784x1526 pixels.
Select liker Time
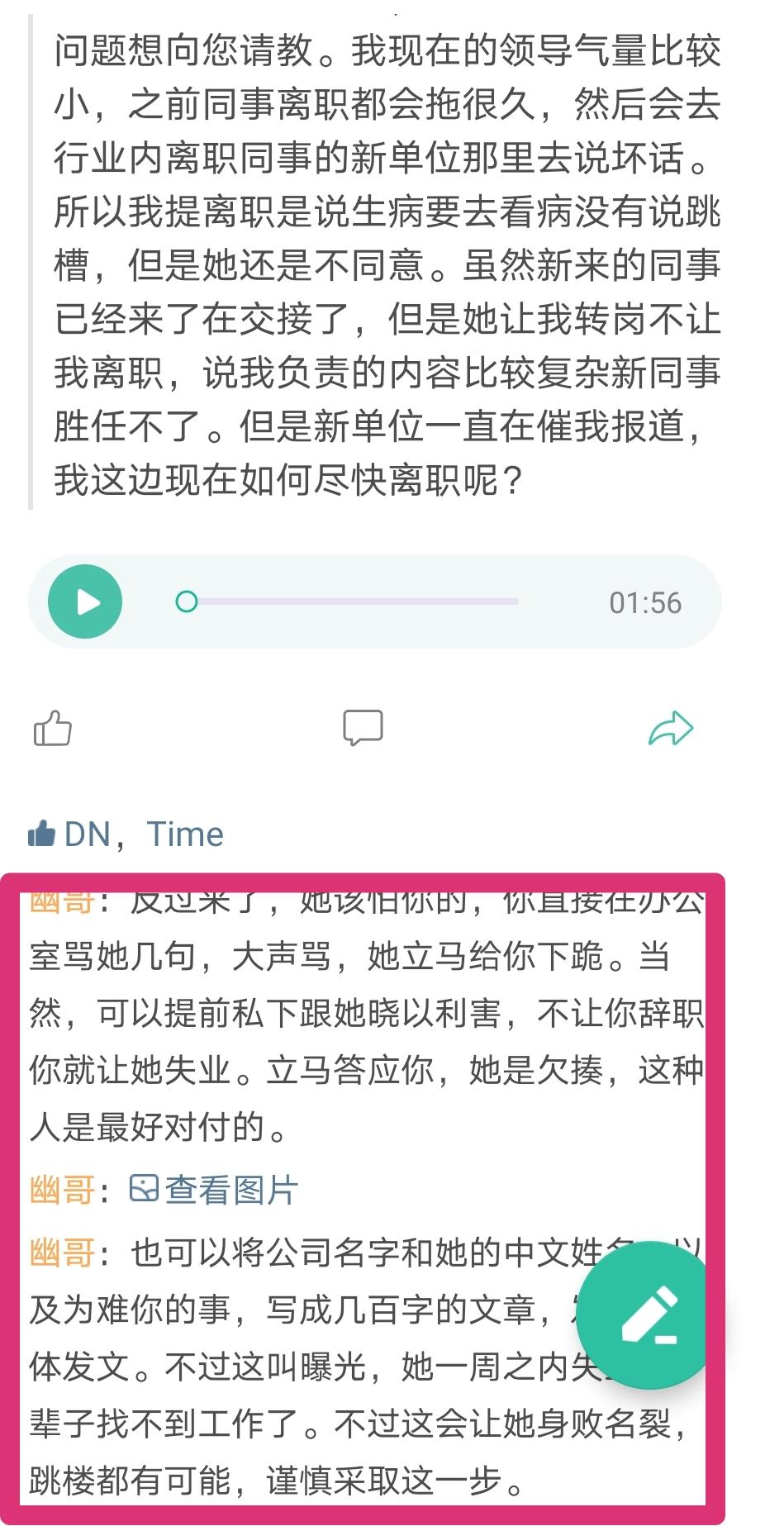point(183,834)
